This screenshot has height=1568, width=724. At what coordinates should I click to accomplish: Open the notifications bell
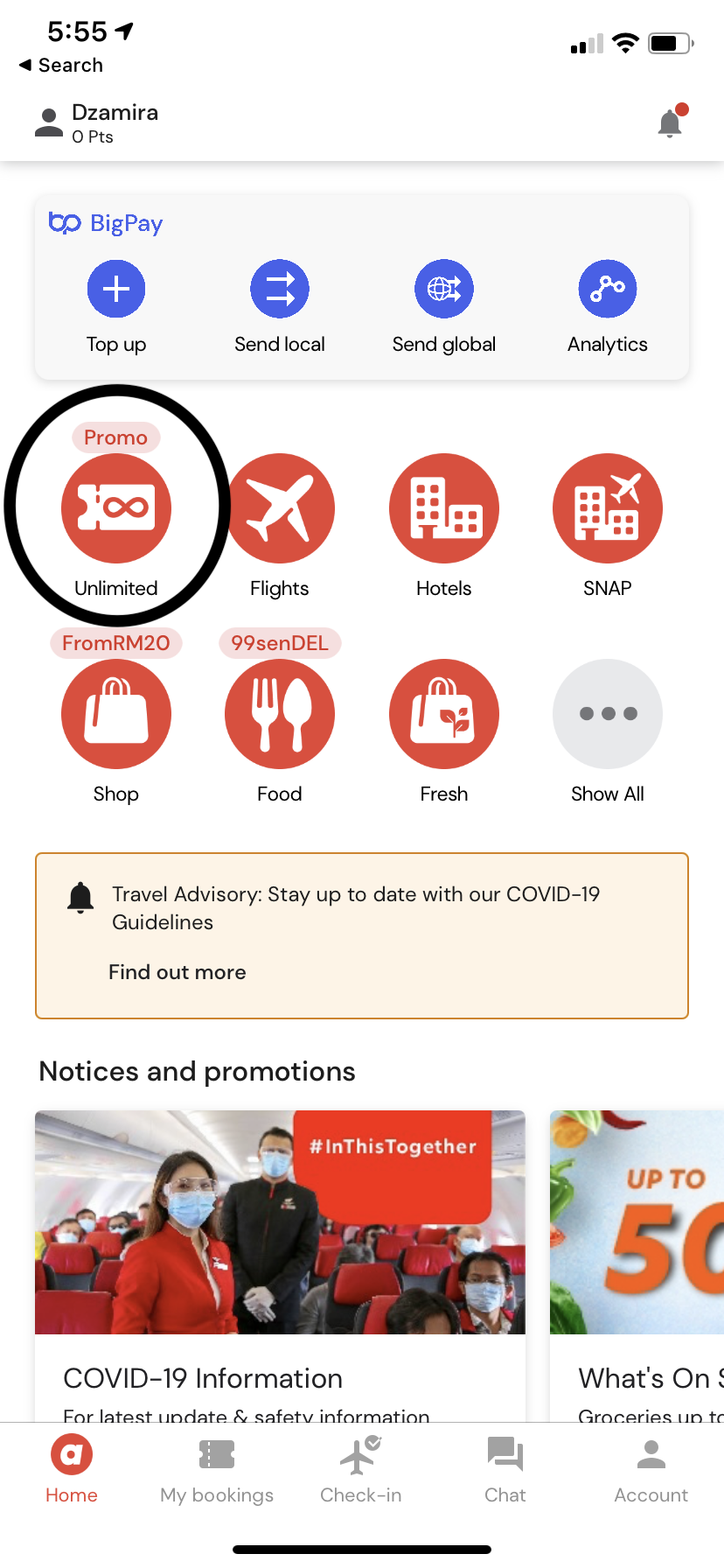[x=670, y=123]
